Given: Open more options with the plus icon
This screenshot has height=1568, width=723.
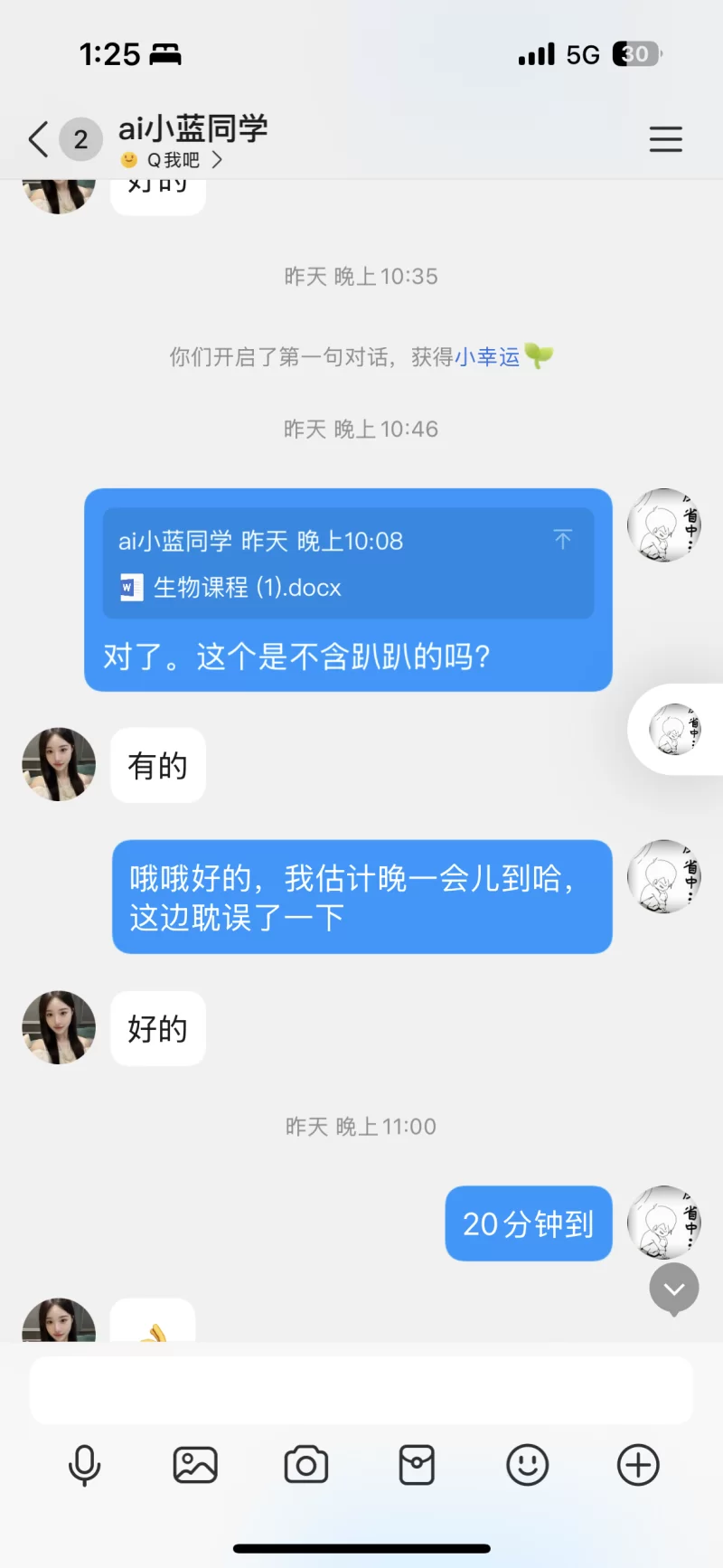Looking at the screenshot, I should [x=638, y=1465].
